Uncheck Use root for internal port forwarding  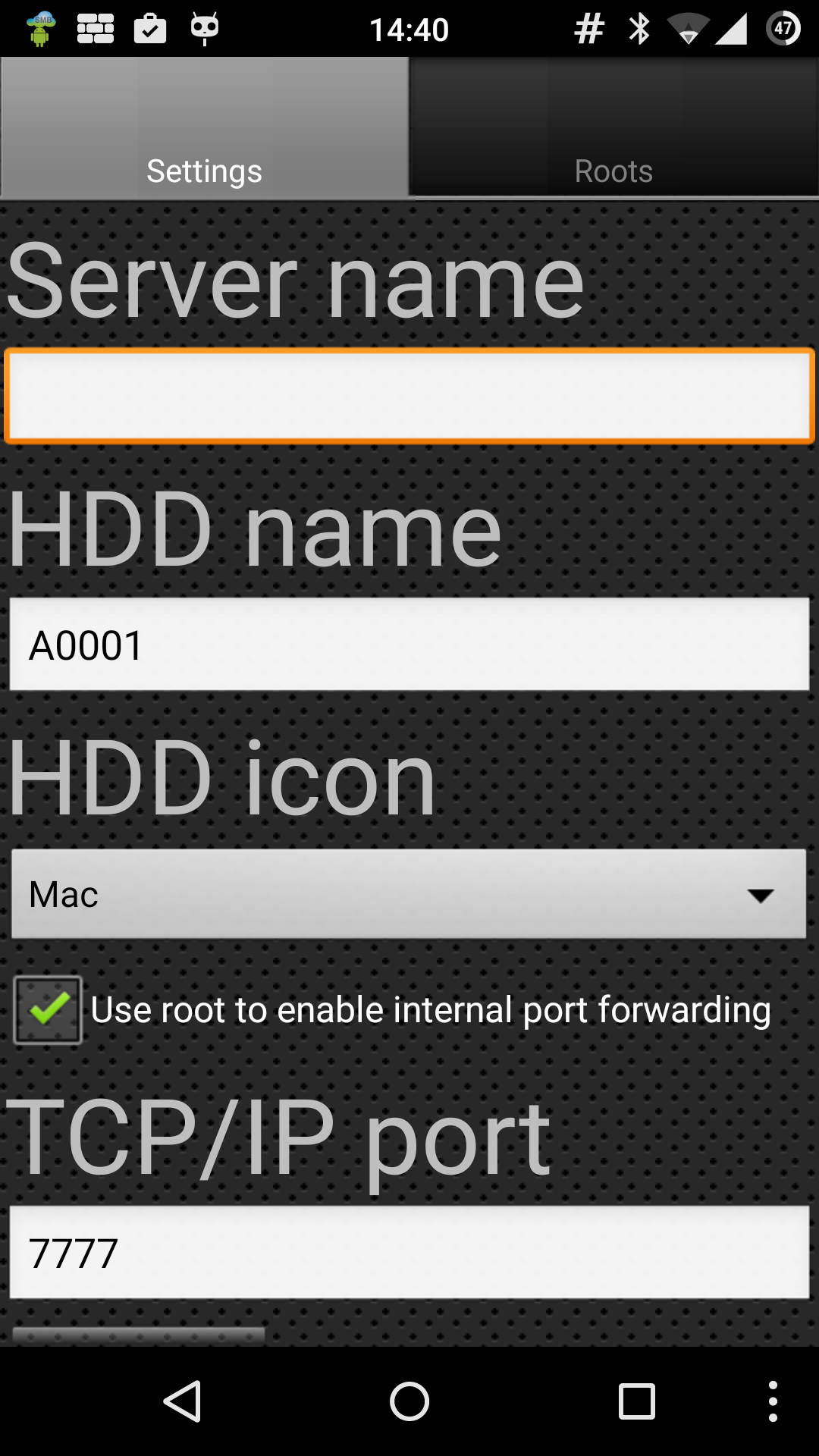click(x=48, y=1010)
